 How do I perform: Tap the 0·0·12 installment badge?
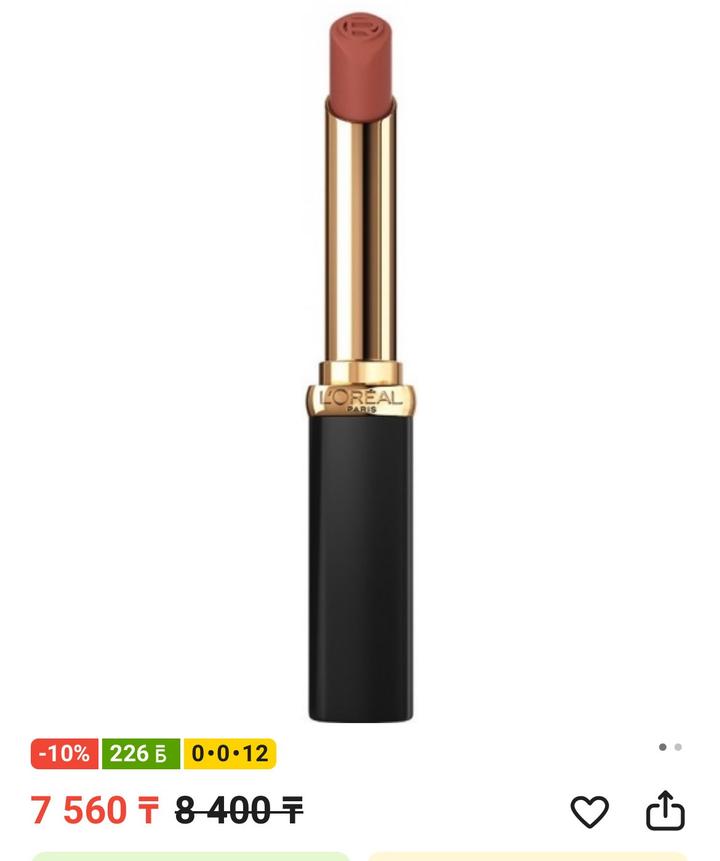[229, 754]
